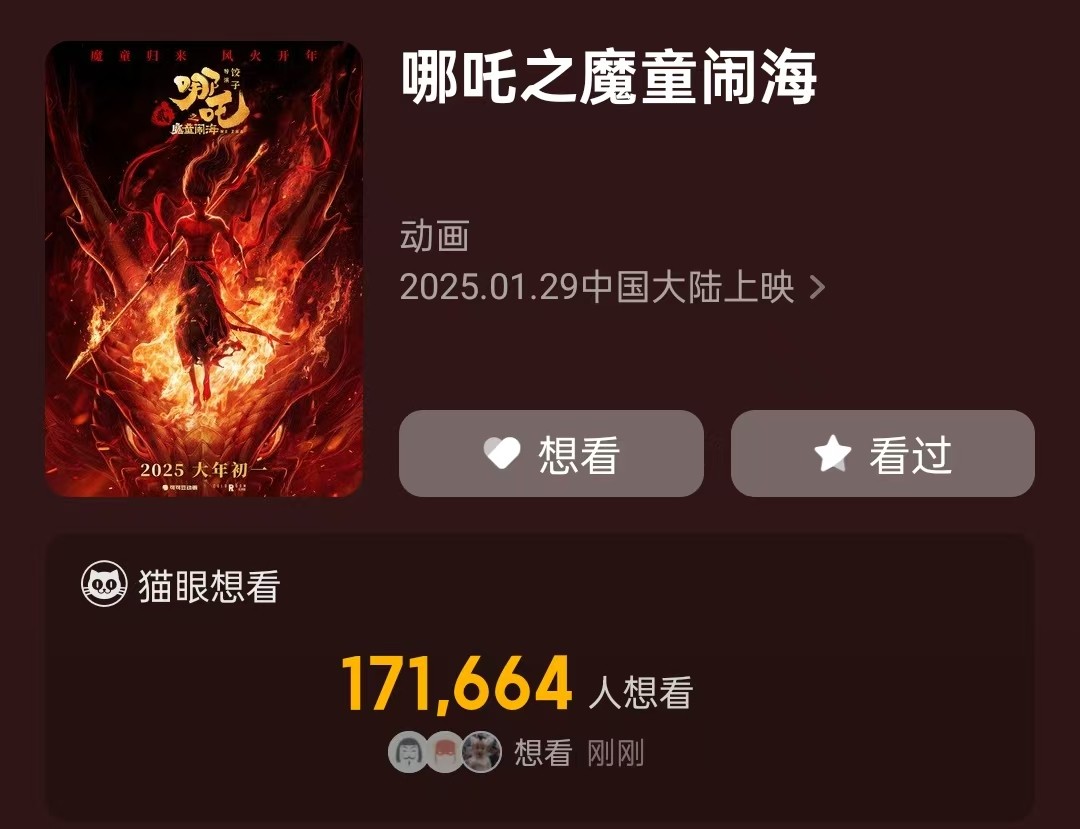
Task: Tap the 想看 want-to-watch button
Action: 551,454
